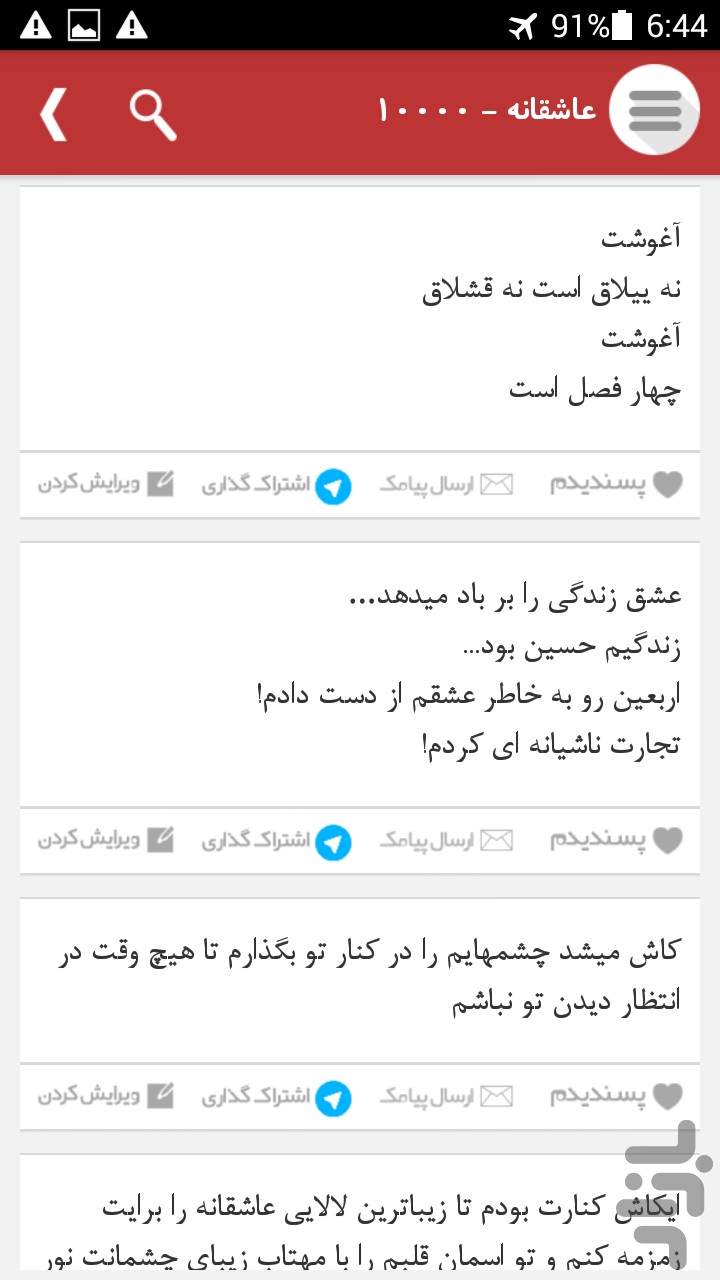720x1280 pixels.
Task: Like the آغوشت چهار فصل است message
Action: (616, 485)
